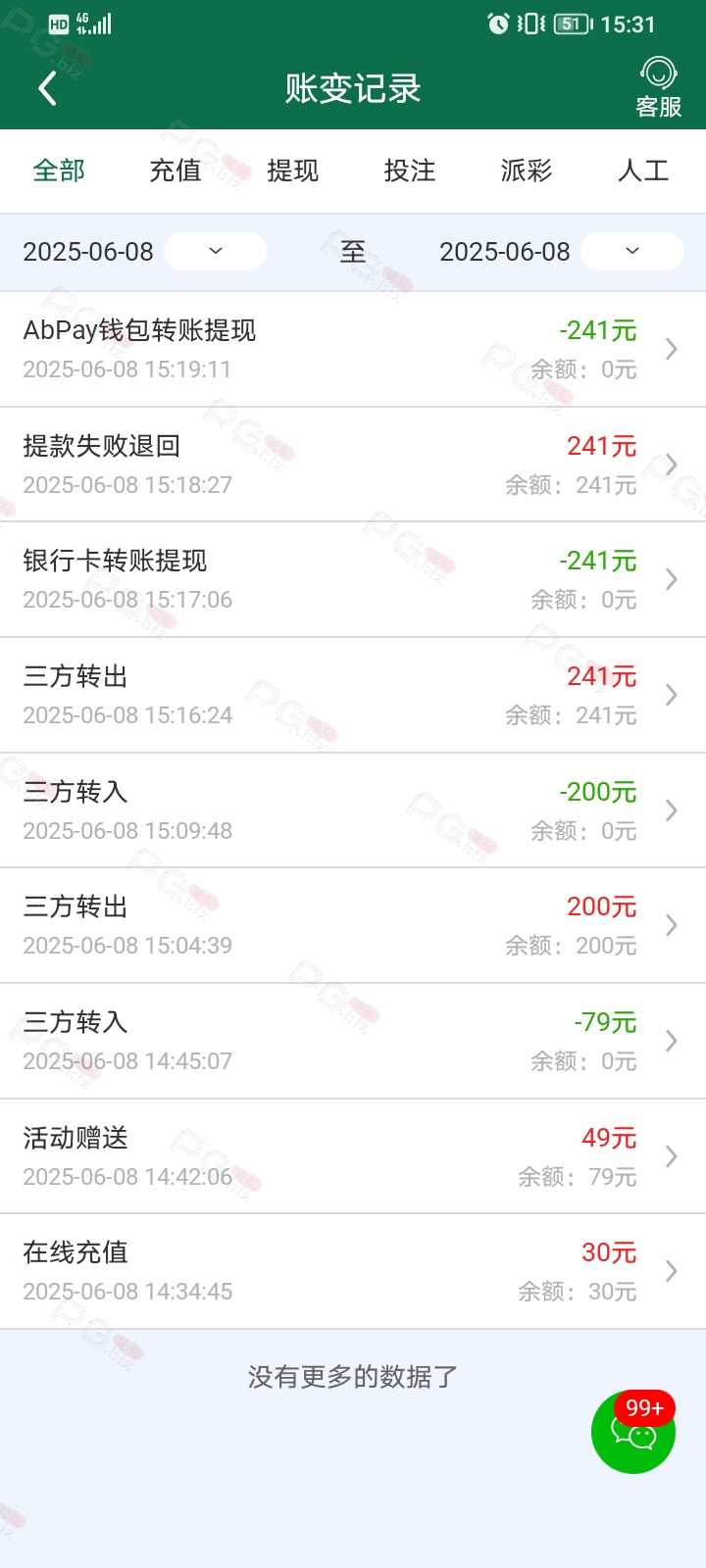Switch to the 人工 tab
Viewport: 706px width, 1568px height.
click(x=643, y=171)
